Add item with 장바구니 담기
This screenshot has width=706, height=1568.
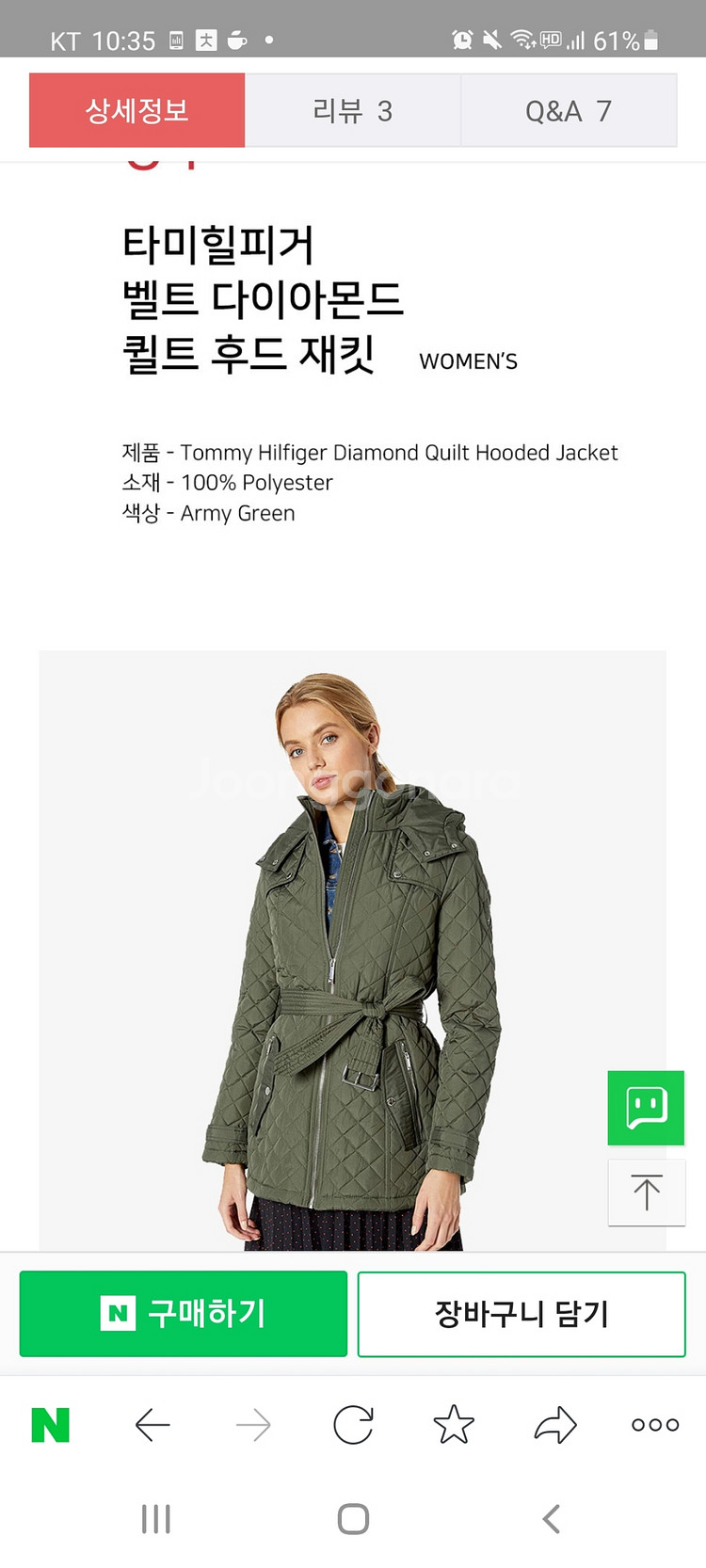click(x=521, y=1313)
